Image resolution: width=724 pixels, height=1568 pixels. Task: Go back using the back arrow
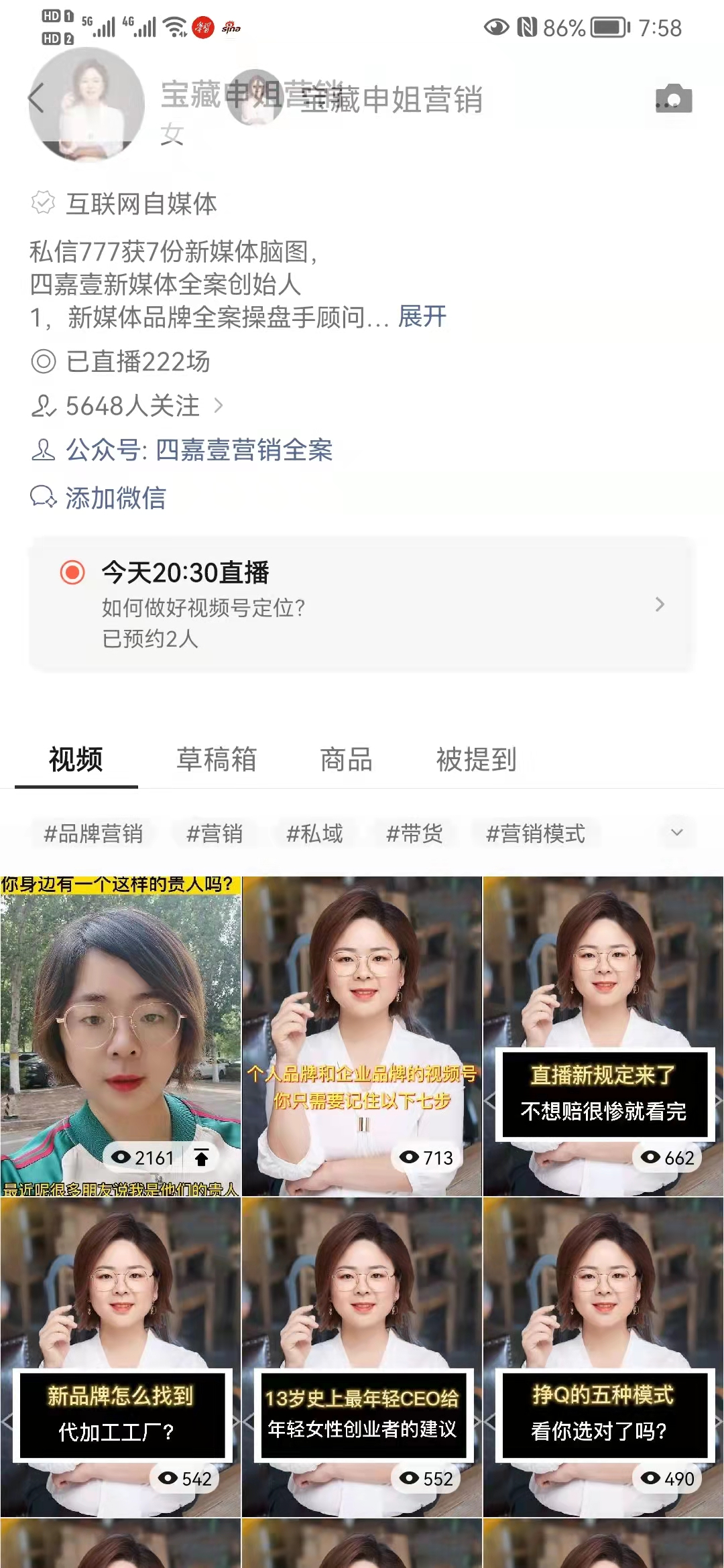pyautogui.click(x=36, y=99)
